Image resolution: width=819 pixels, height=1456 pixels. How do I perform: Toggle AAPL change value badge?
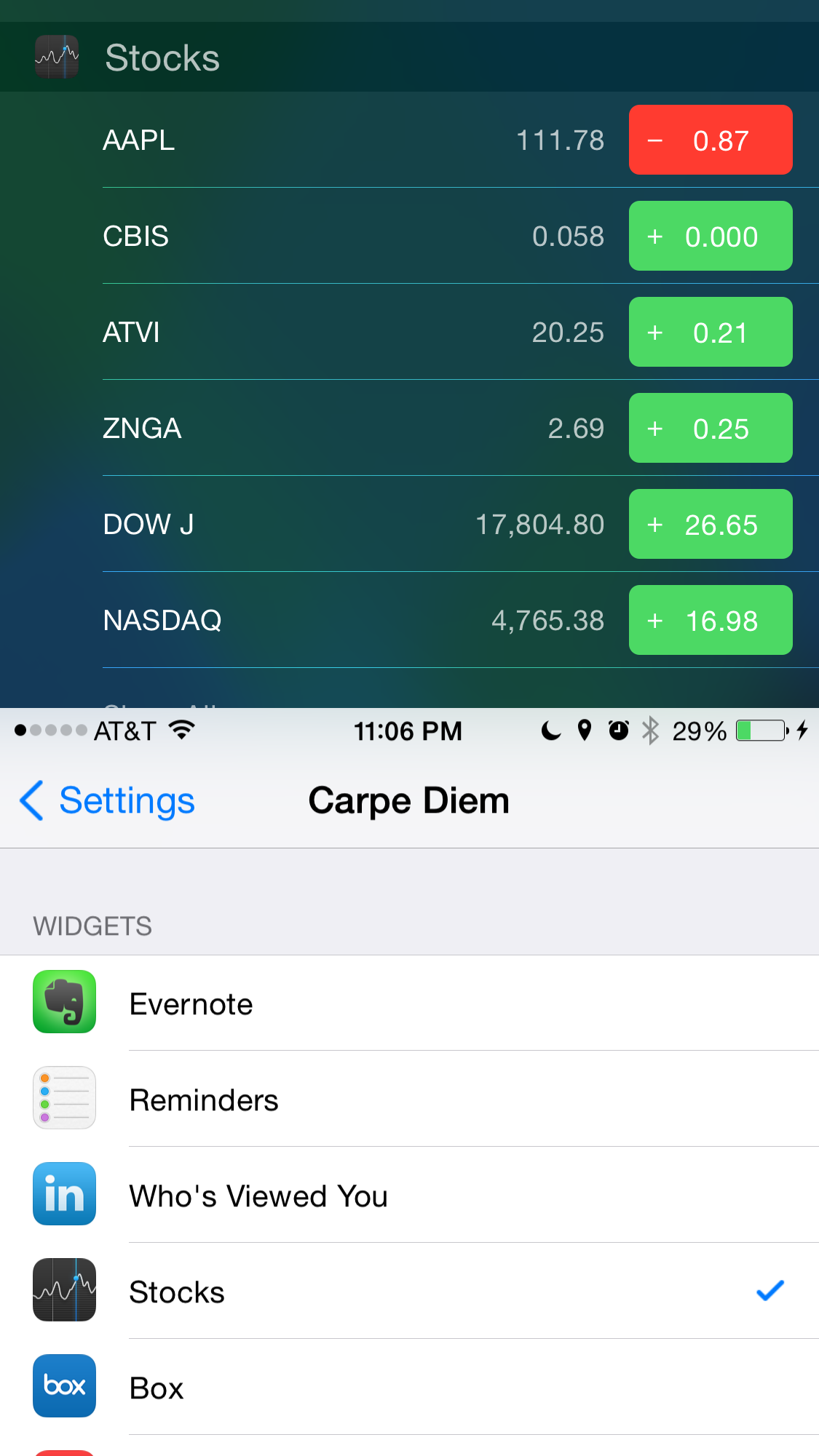click(x=710, y=140)
